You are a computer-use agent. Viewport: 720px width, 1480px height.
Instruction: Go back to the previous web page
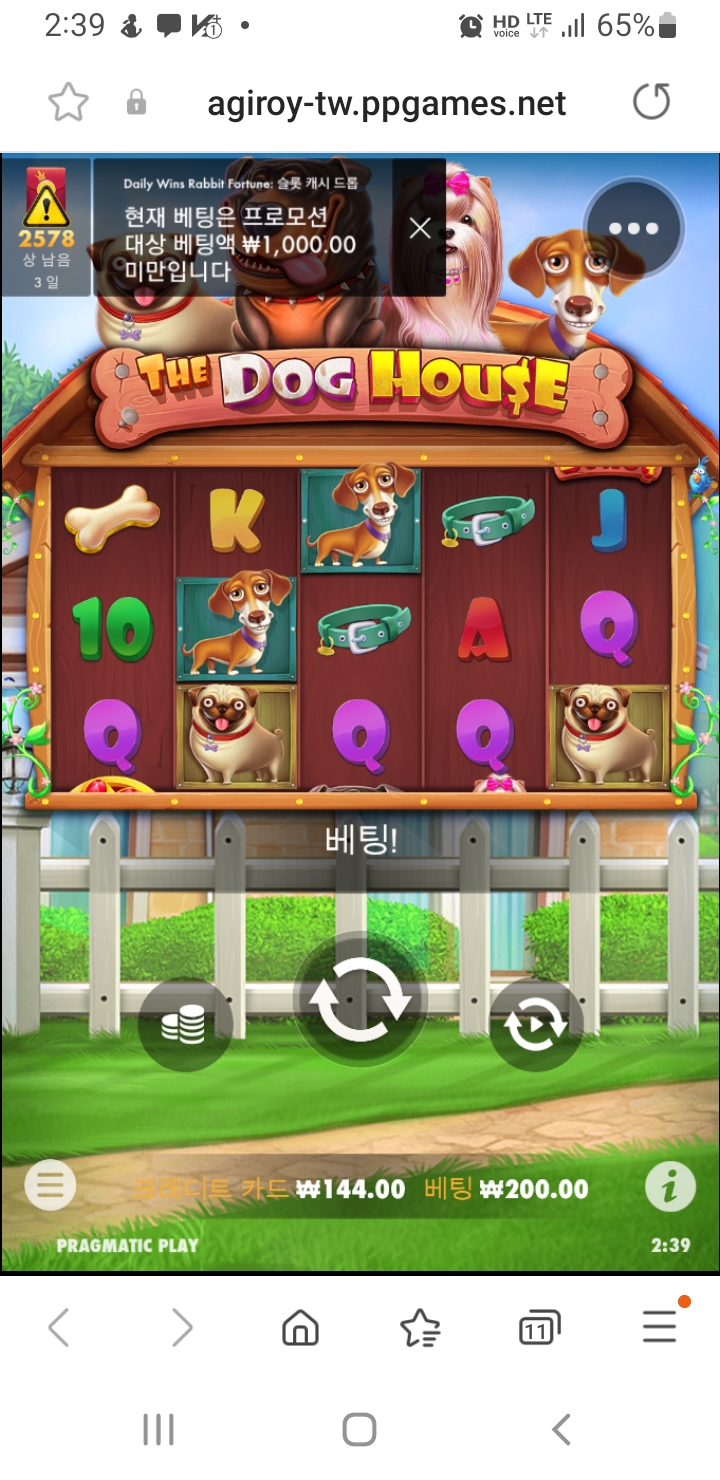coord(59,1328)
